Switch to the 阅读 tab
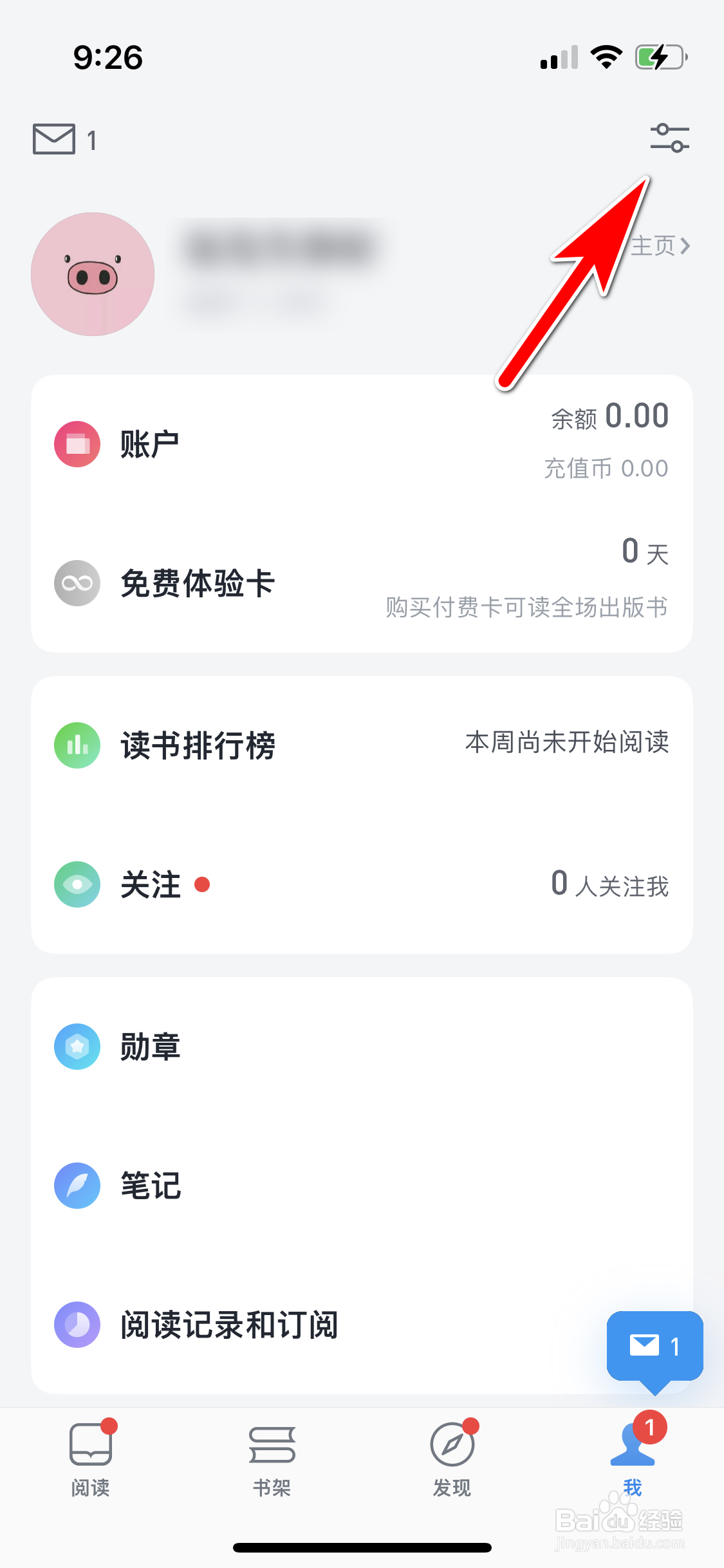Image resolution: width=724 pixels, height=1568 pixels. point(91,1459)
